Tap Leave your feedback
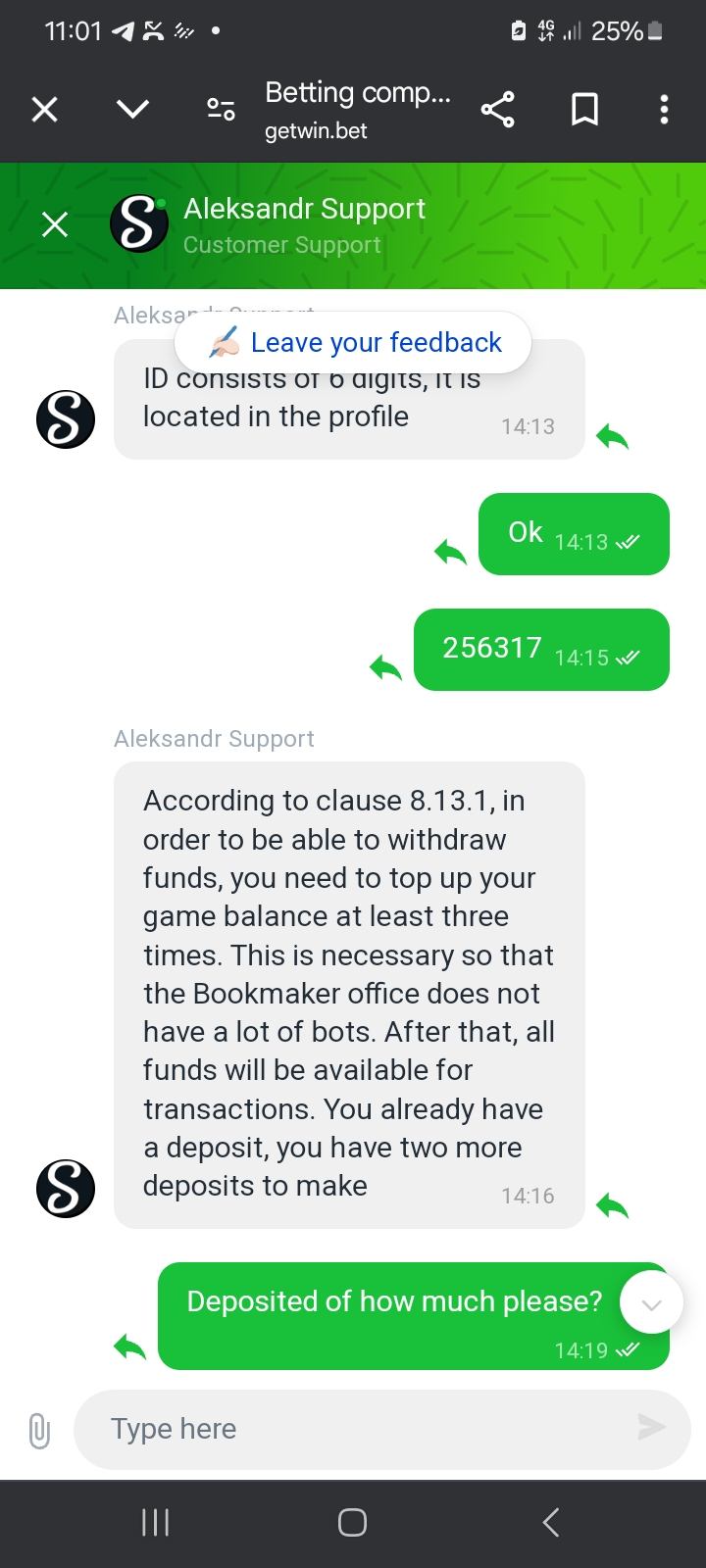706x1568 pixels. tap(354, 343)
